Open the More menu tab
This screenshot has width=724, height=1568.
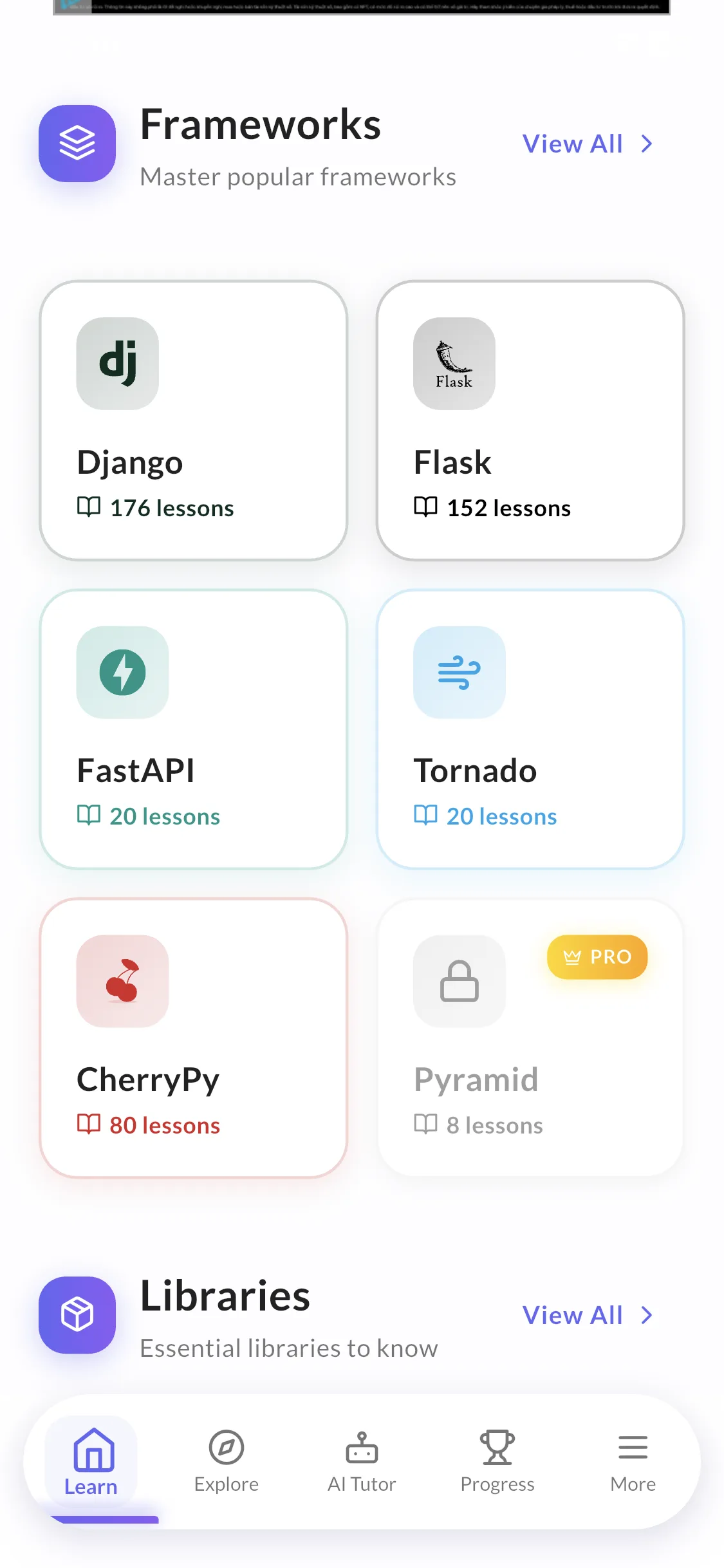point(633,1462)
